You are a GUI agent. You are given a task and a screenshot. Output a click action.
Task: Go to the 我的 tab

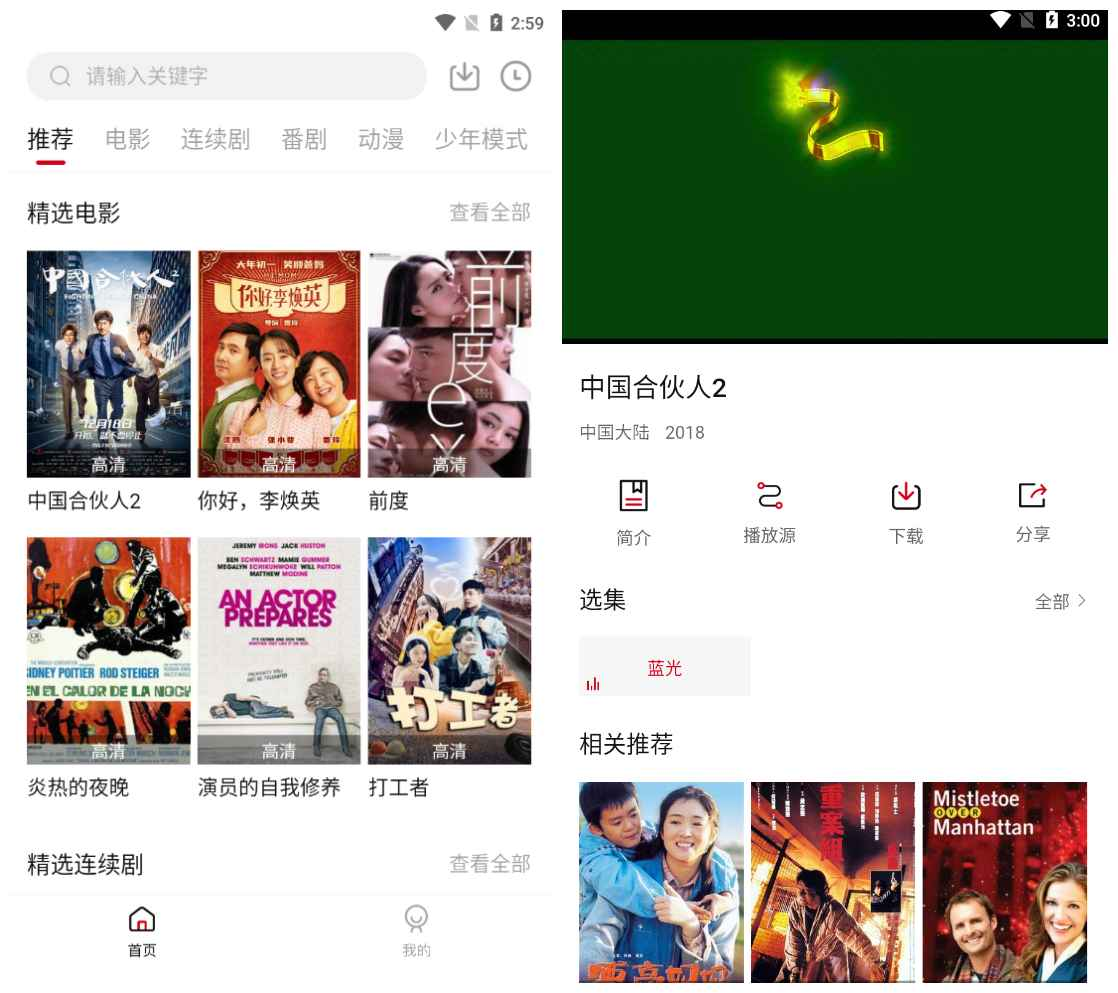[416, 931]
